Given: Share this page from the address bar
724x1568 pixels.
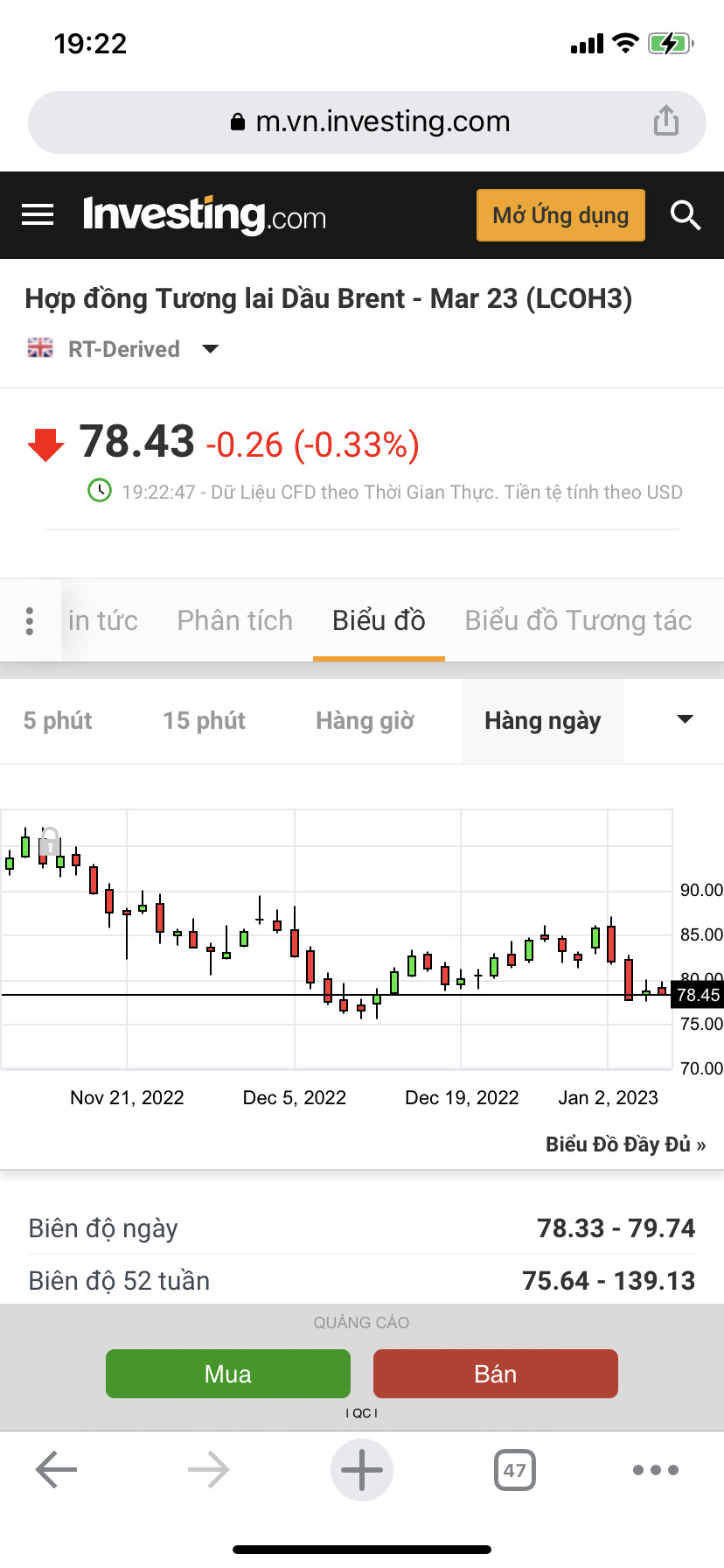Looking at the screenshot, I should tap(666, 121).
